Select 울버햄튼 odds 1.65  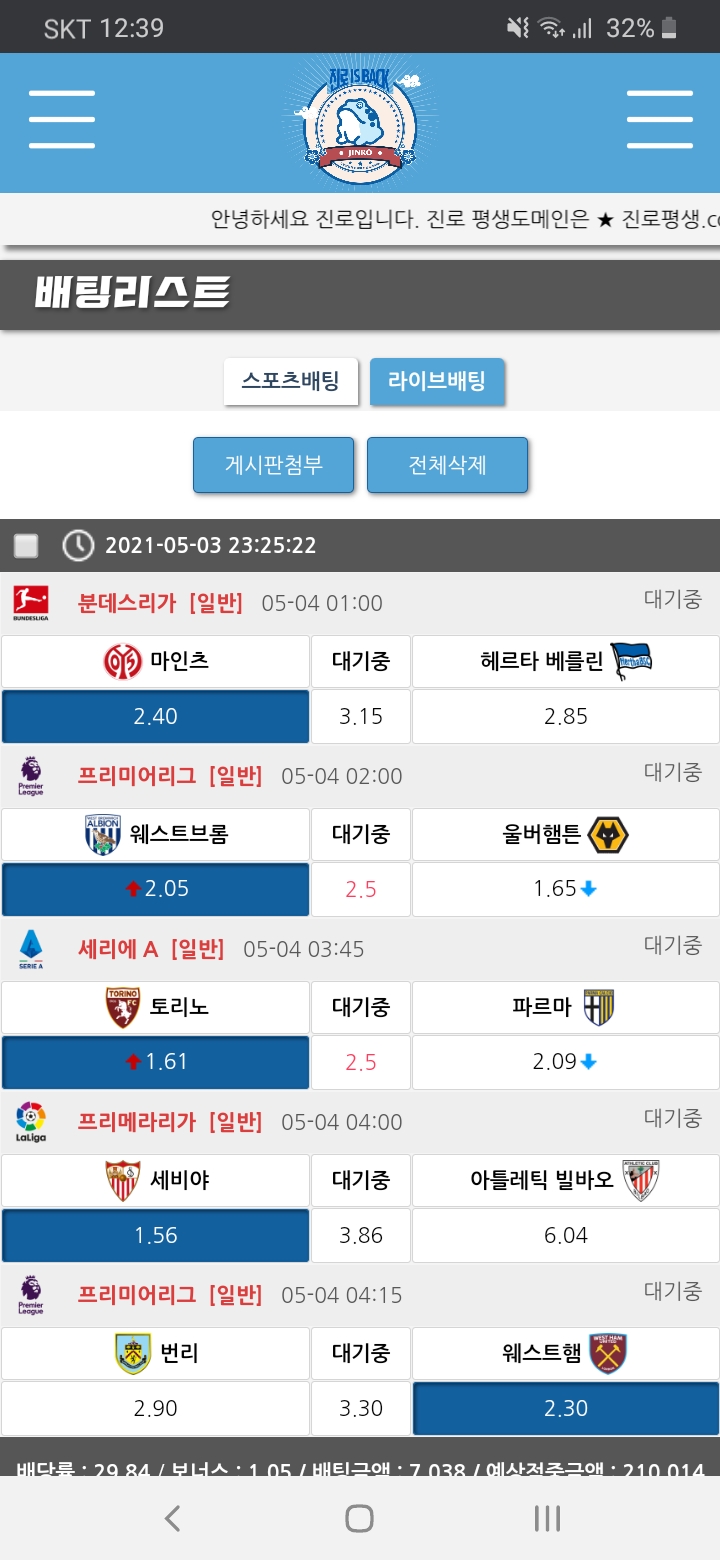coord(565,889)
